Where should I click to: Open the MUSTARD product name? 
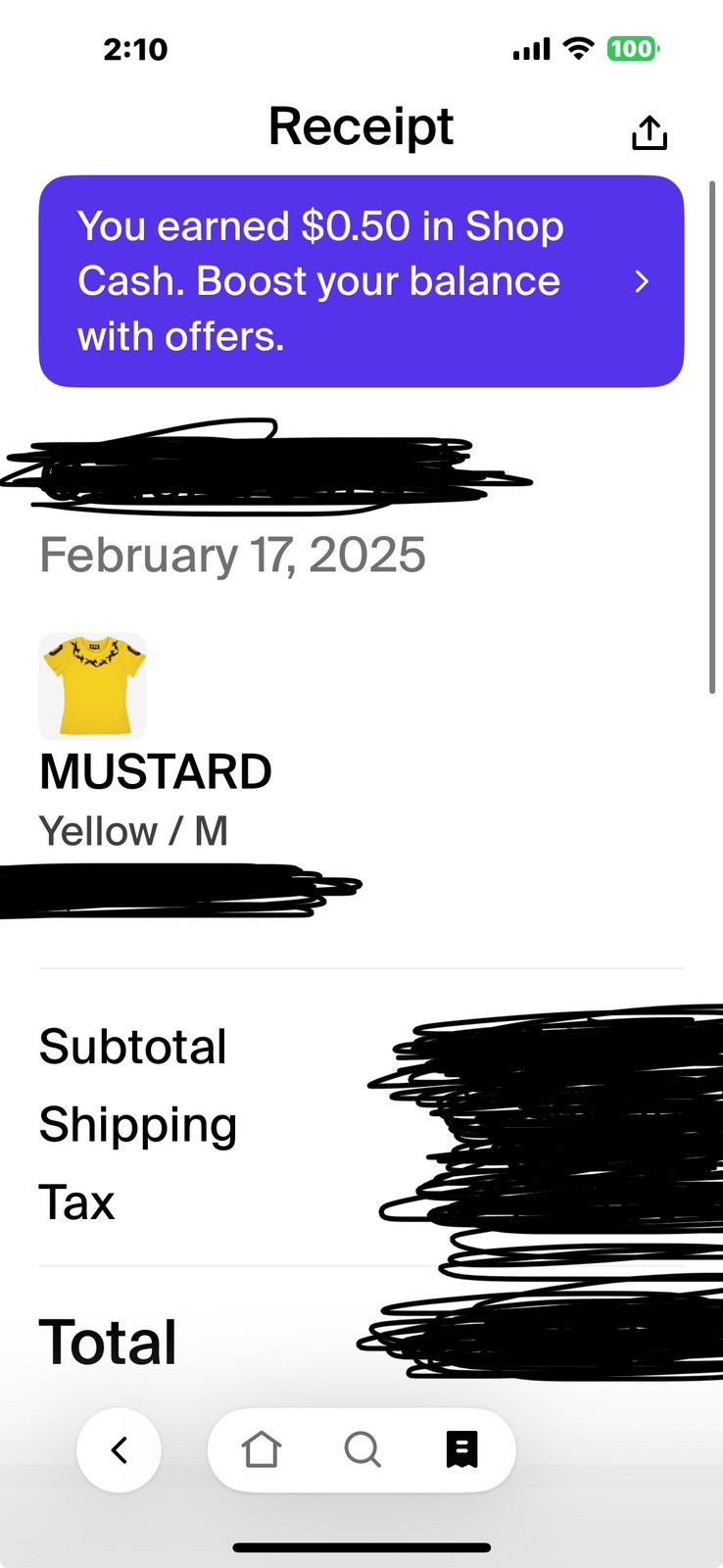155,771
